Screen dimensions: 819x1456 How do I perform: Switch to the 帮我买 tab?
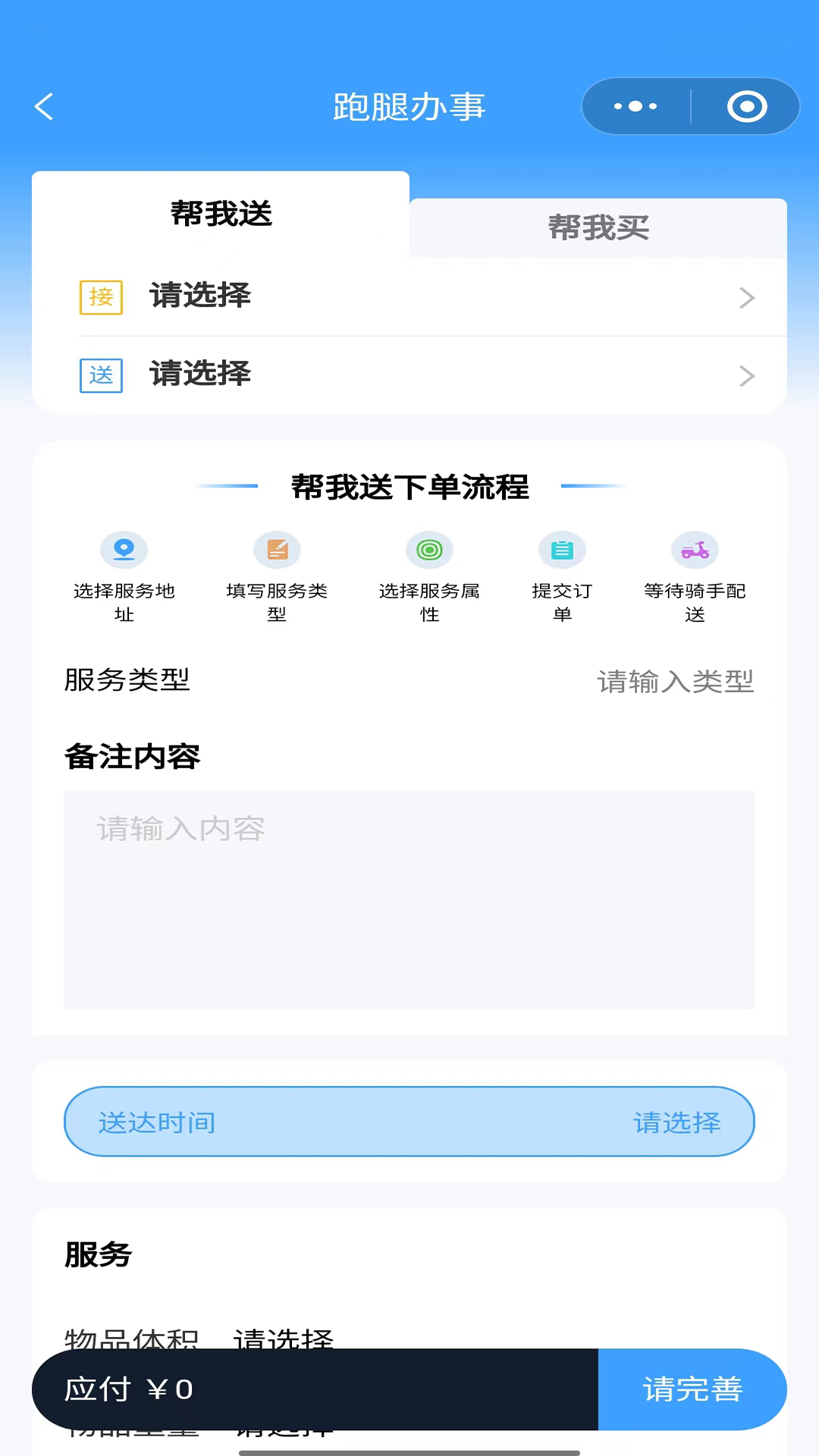(598, 227)
